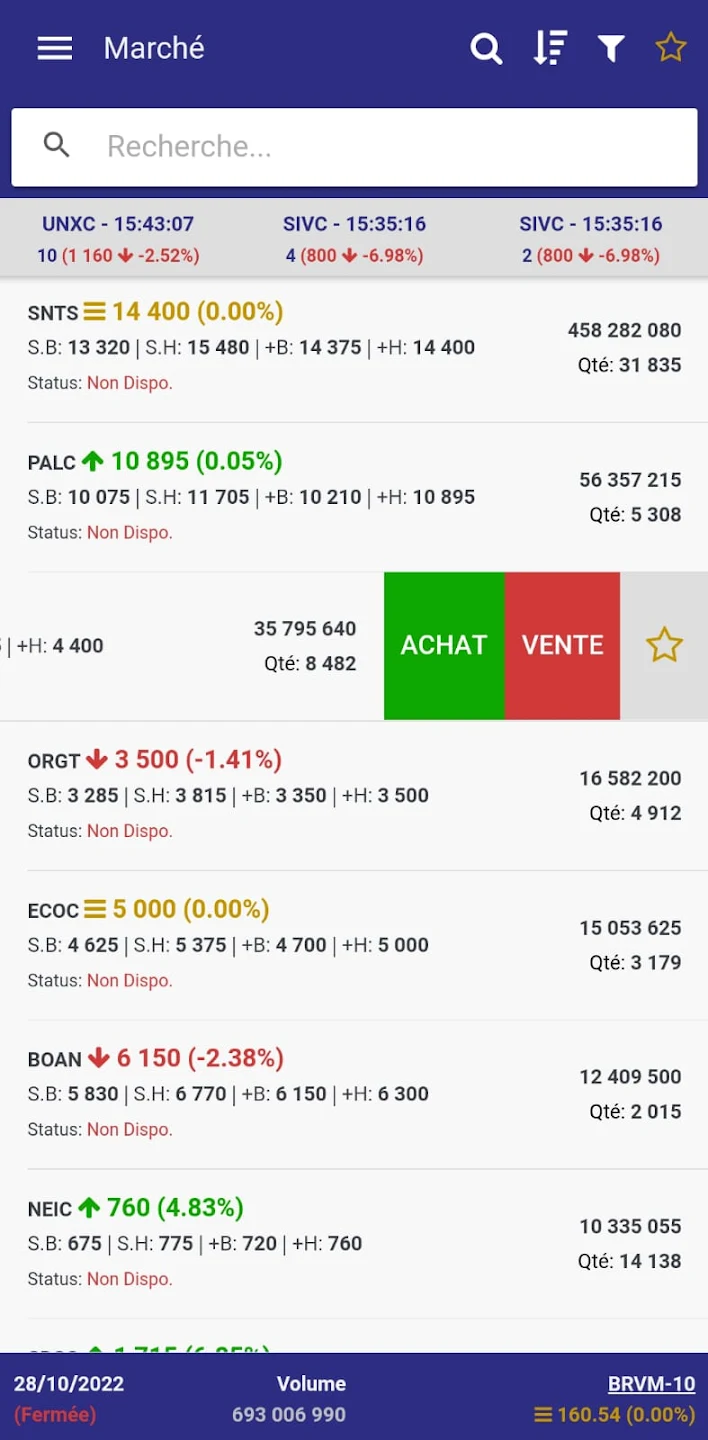708x1440 pixels.
Task: Tap the green ACHAT button
Action: pyautogui.click(x=444, y=646)
